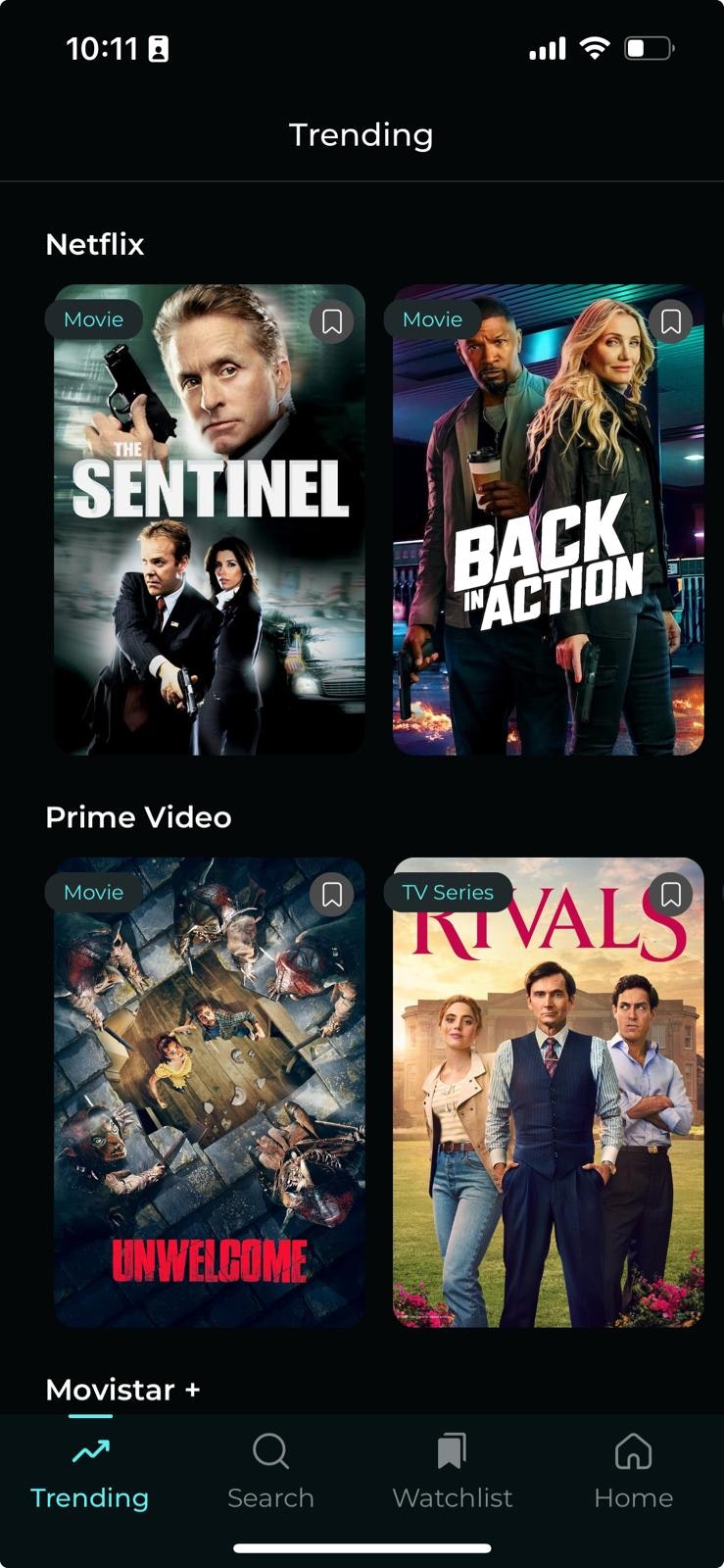Save Rivals TV series with bookmark icon
This screenshot has height=1568, width=724.
click(671, 894)
